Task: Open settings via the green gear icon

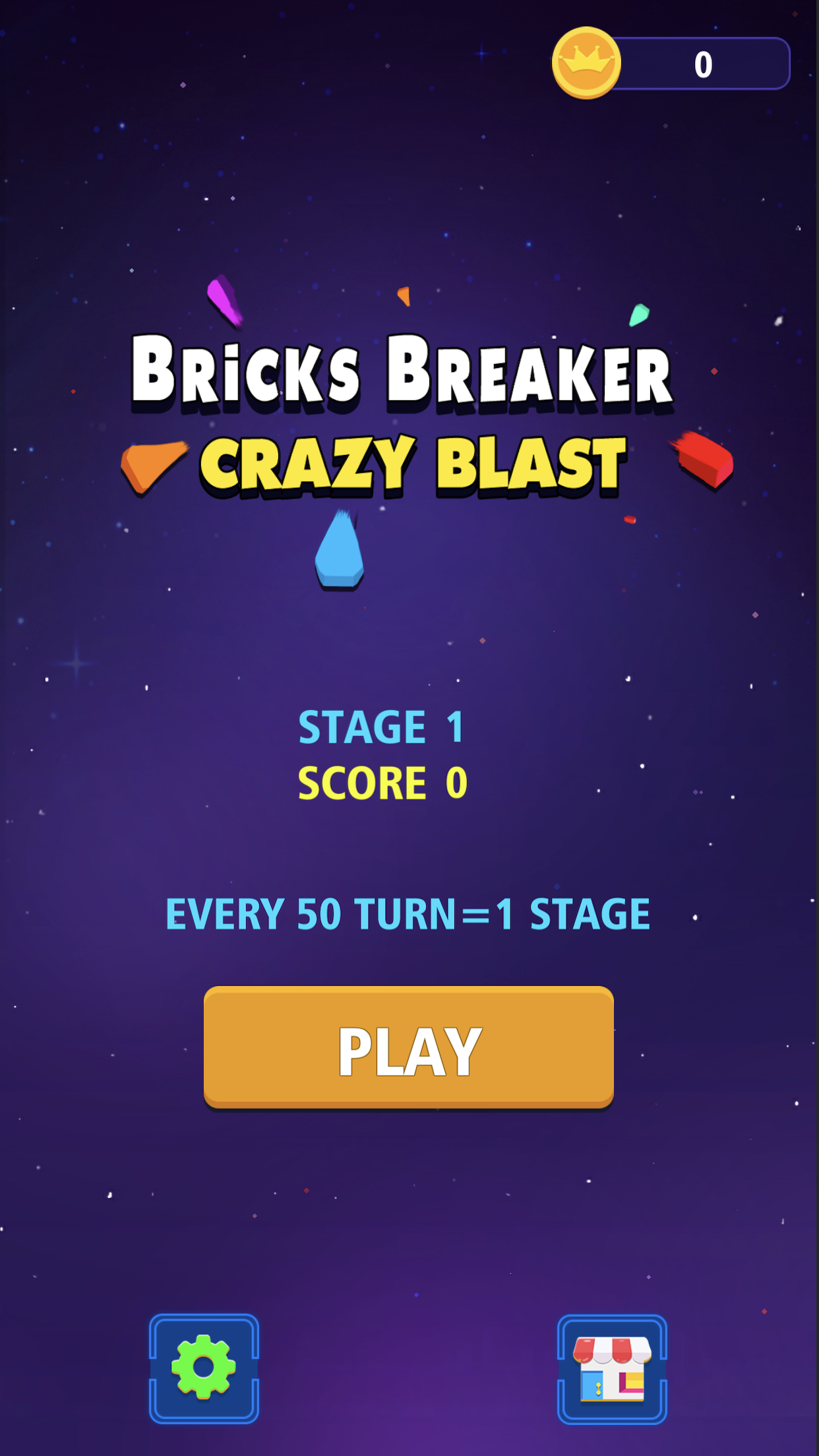Action: (204, 1368)
